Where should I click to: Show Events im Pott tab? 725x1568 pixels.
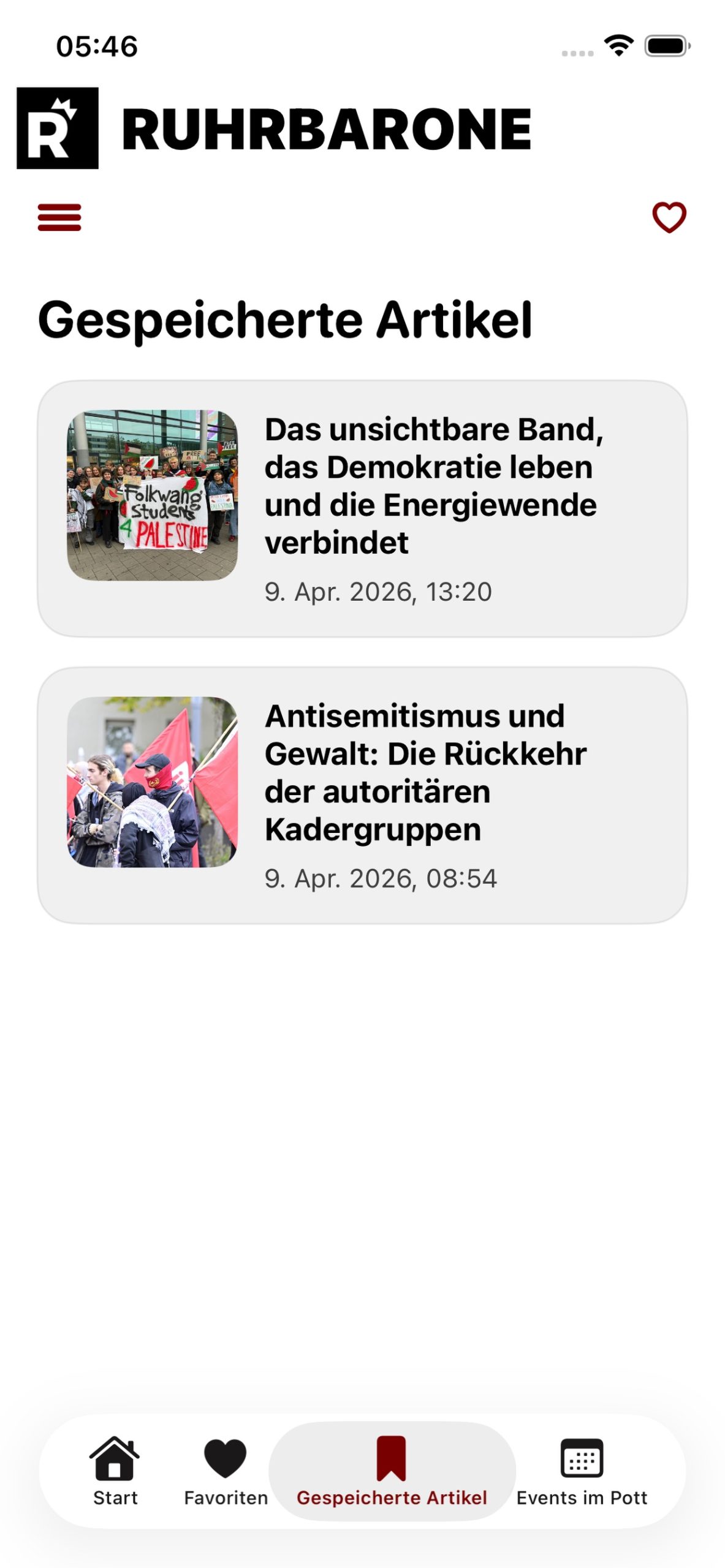[x=582, y=1470]
